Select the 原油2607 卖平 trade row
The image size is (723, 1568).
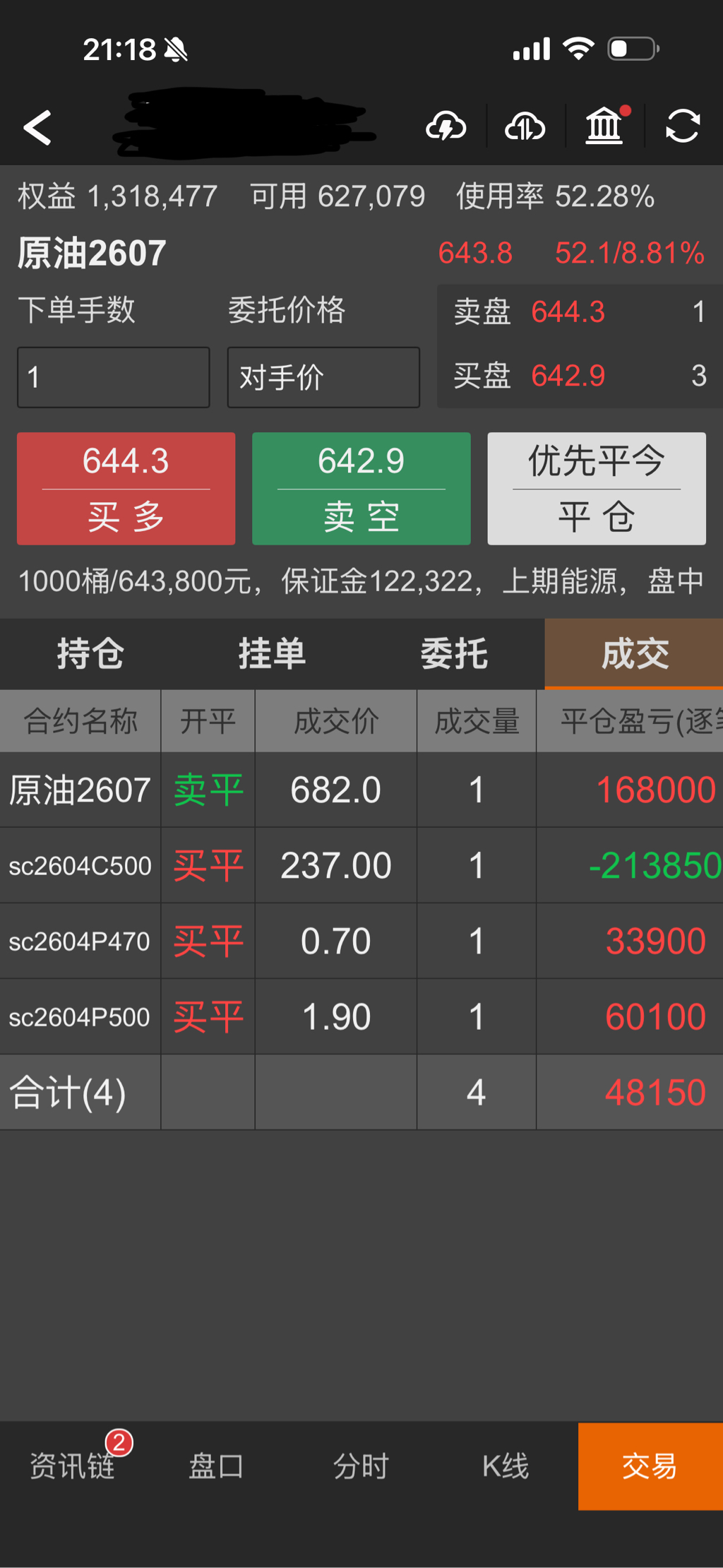tap(361, 790)
